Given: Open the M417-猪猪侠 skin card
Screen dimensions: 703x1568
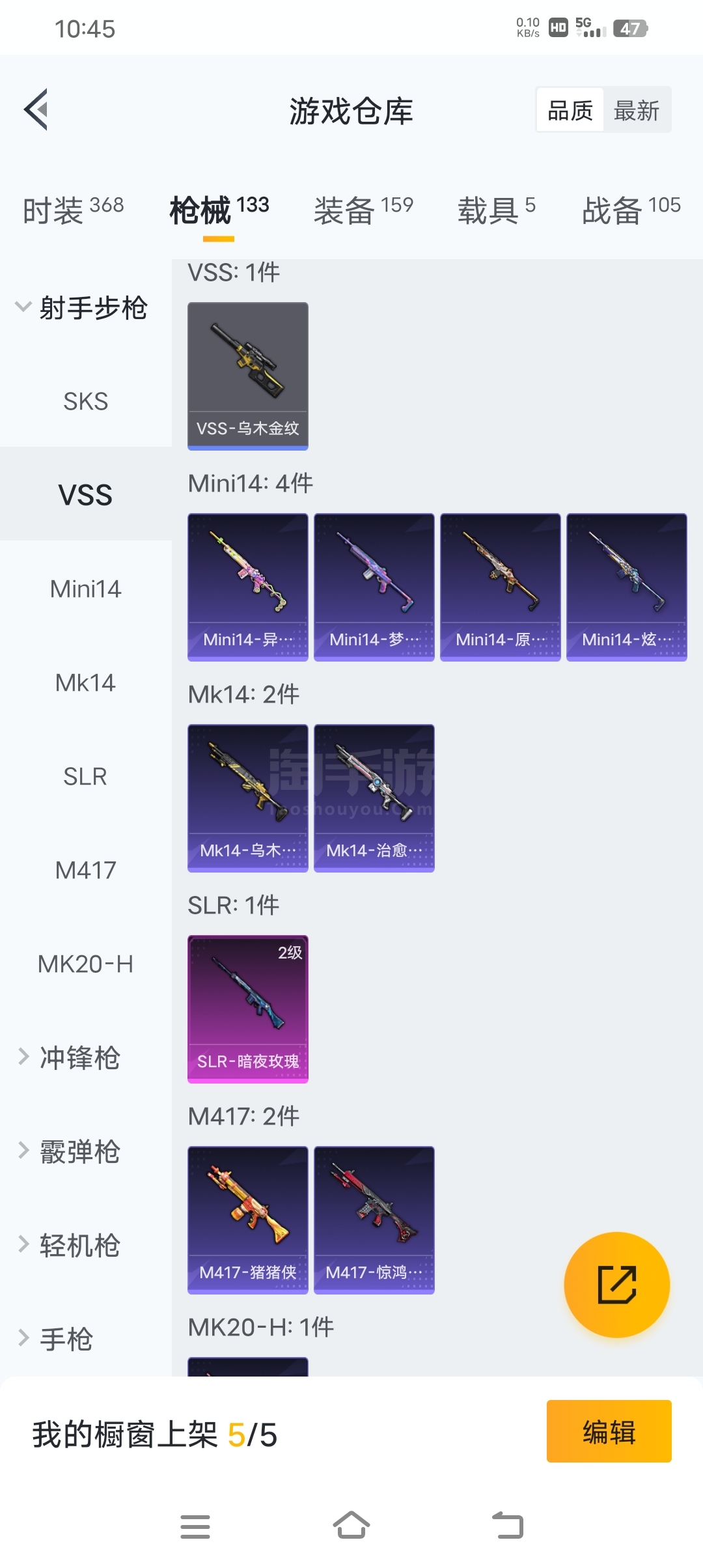Looking at the screenshot, I should 247,1220.
